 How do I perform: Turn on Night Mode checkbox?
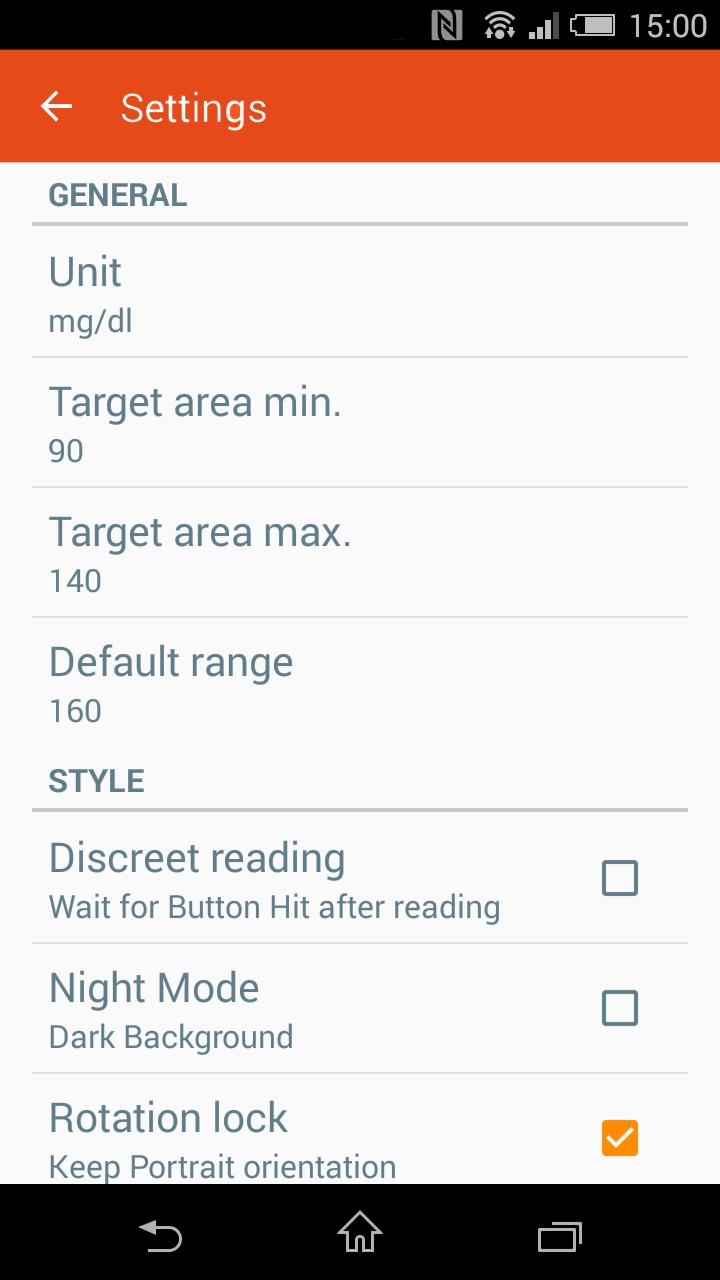pos(619,1008)
